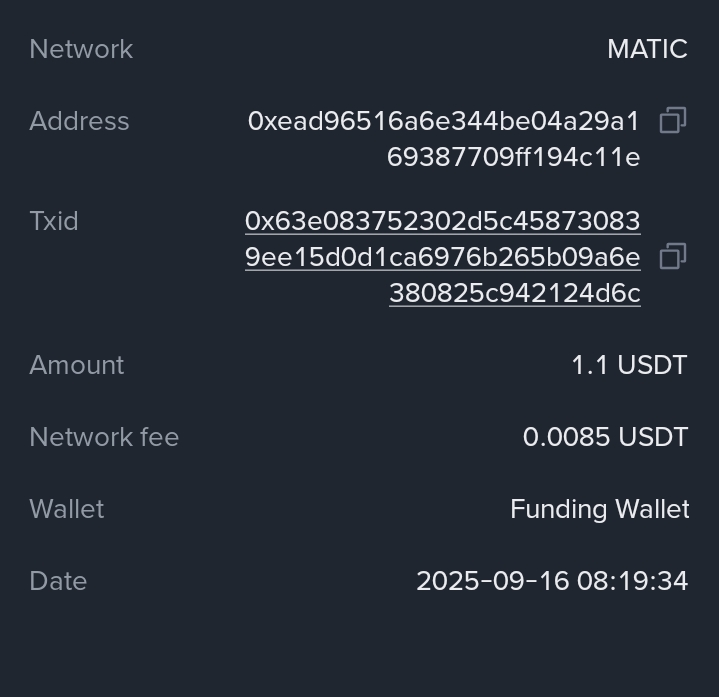Open the underlined Txid transaction link
This screenshot has height=697, width=719.
tap(443, 257)
